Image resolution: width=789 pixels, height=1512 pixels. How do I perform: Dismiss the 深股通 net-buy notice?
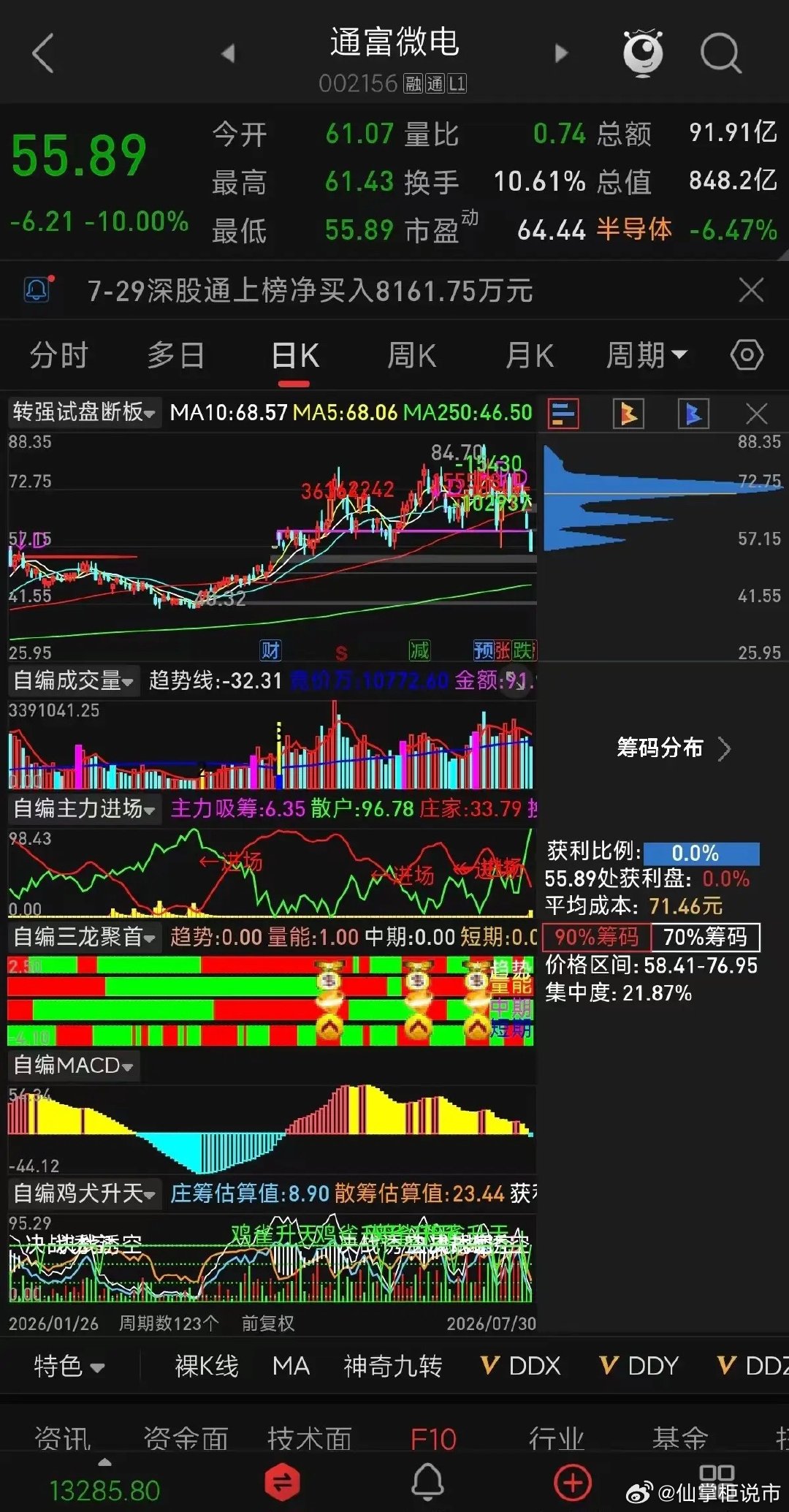coord(751,290)
